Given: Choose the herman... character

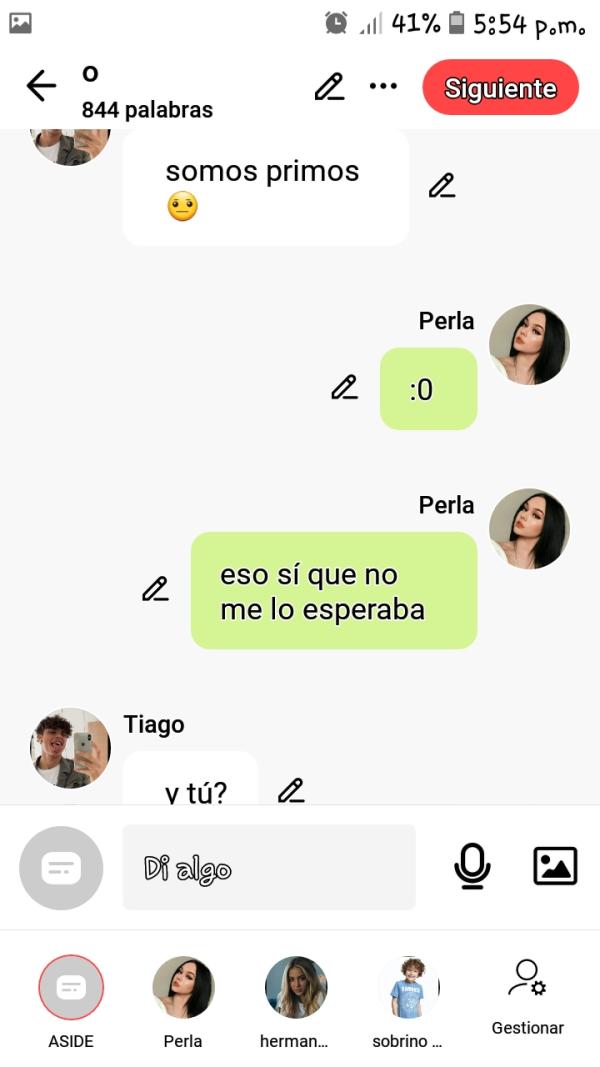Looking at the screenshot, I should (x=295, y=988).
